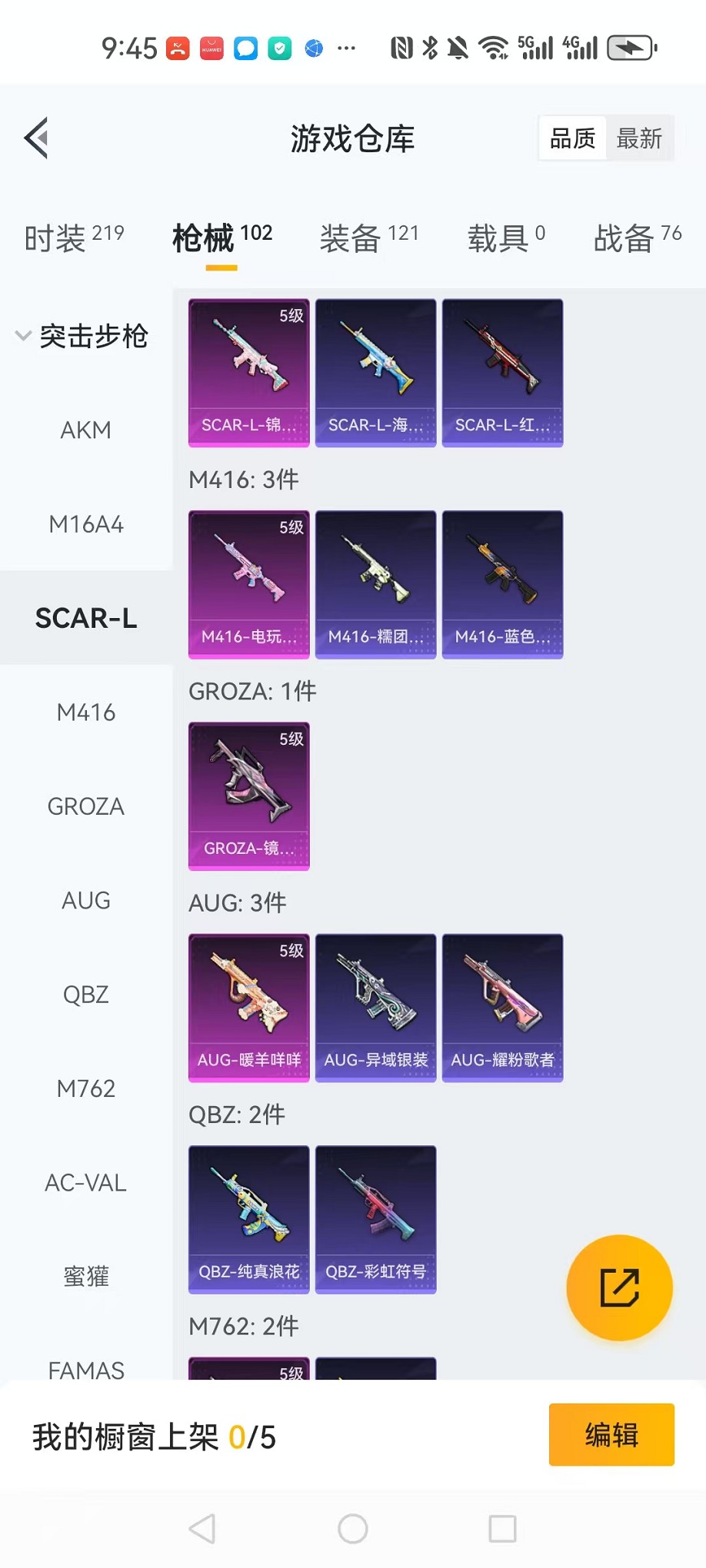The height and width of the screenshot is (1568, 706).
Task: Sort items by 品质
Action: (573, 138)
